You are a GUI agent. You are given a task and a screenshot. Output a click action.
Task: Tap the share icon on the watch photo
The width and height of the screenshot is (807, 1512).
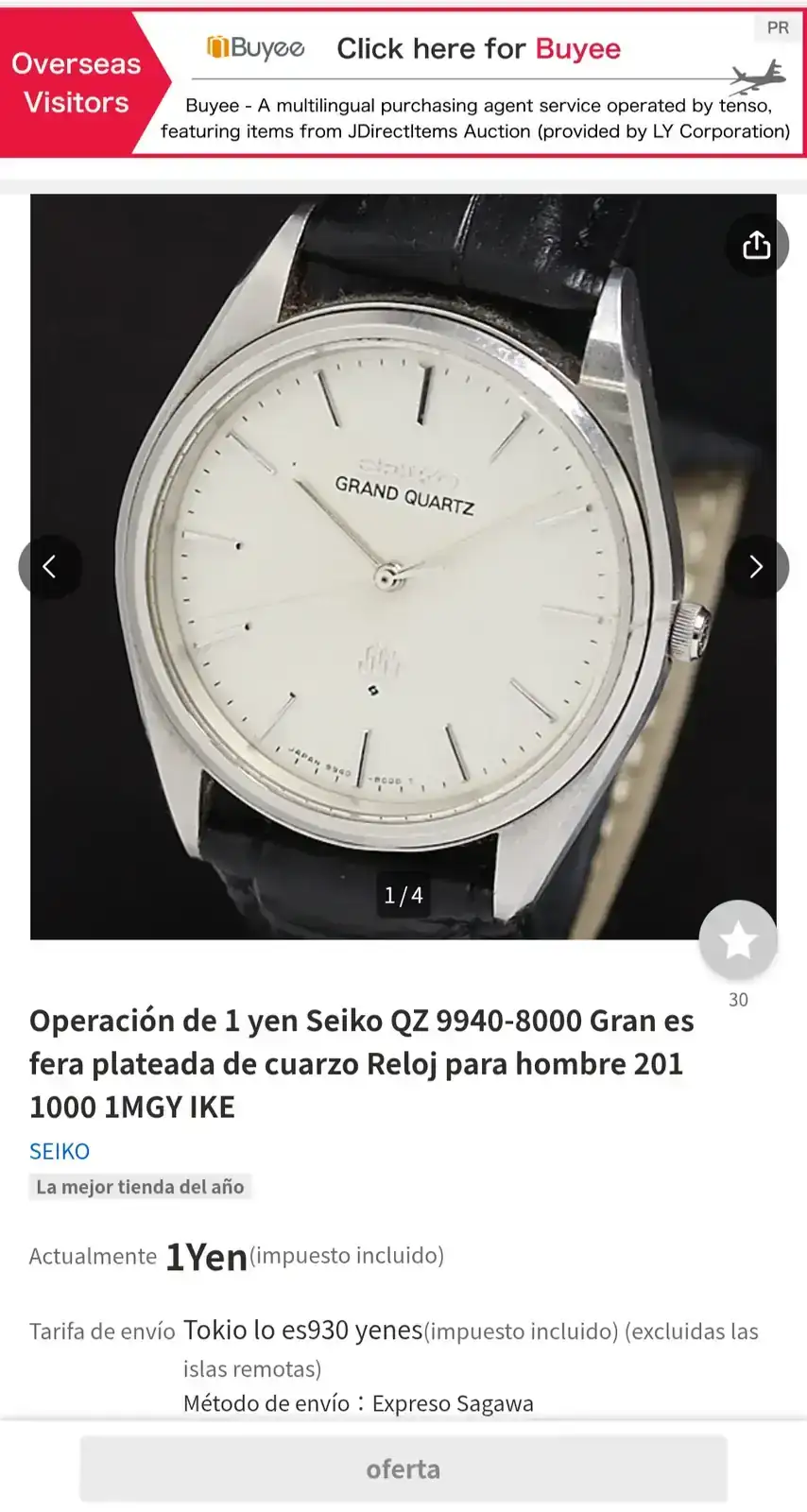756,244
